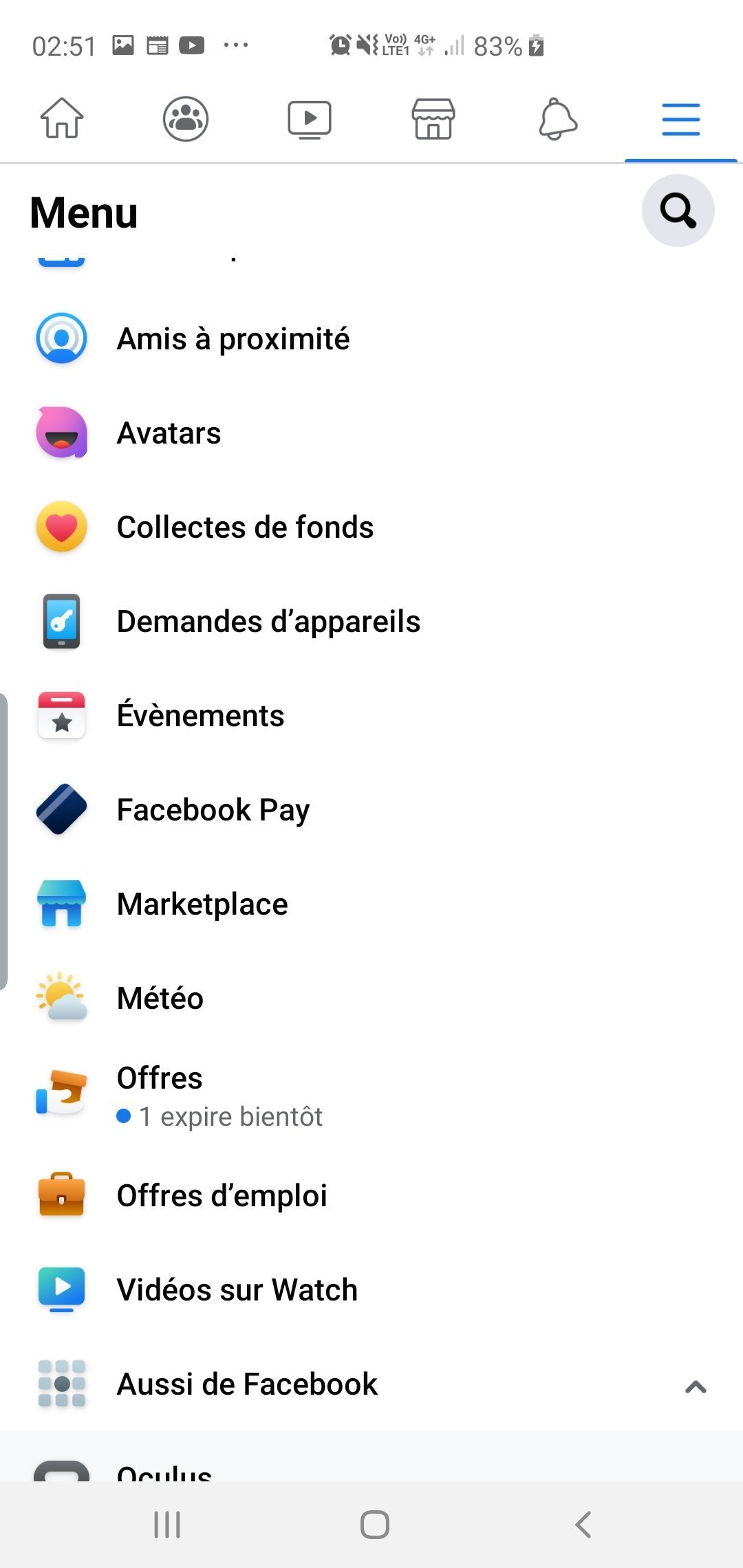Open the Marketplace menu row

pyautogui.click(x=202, y=904)
